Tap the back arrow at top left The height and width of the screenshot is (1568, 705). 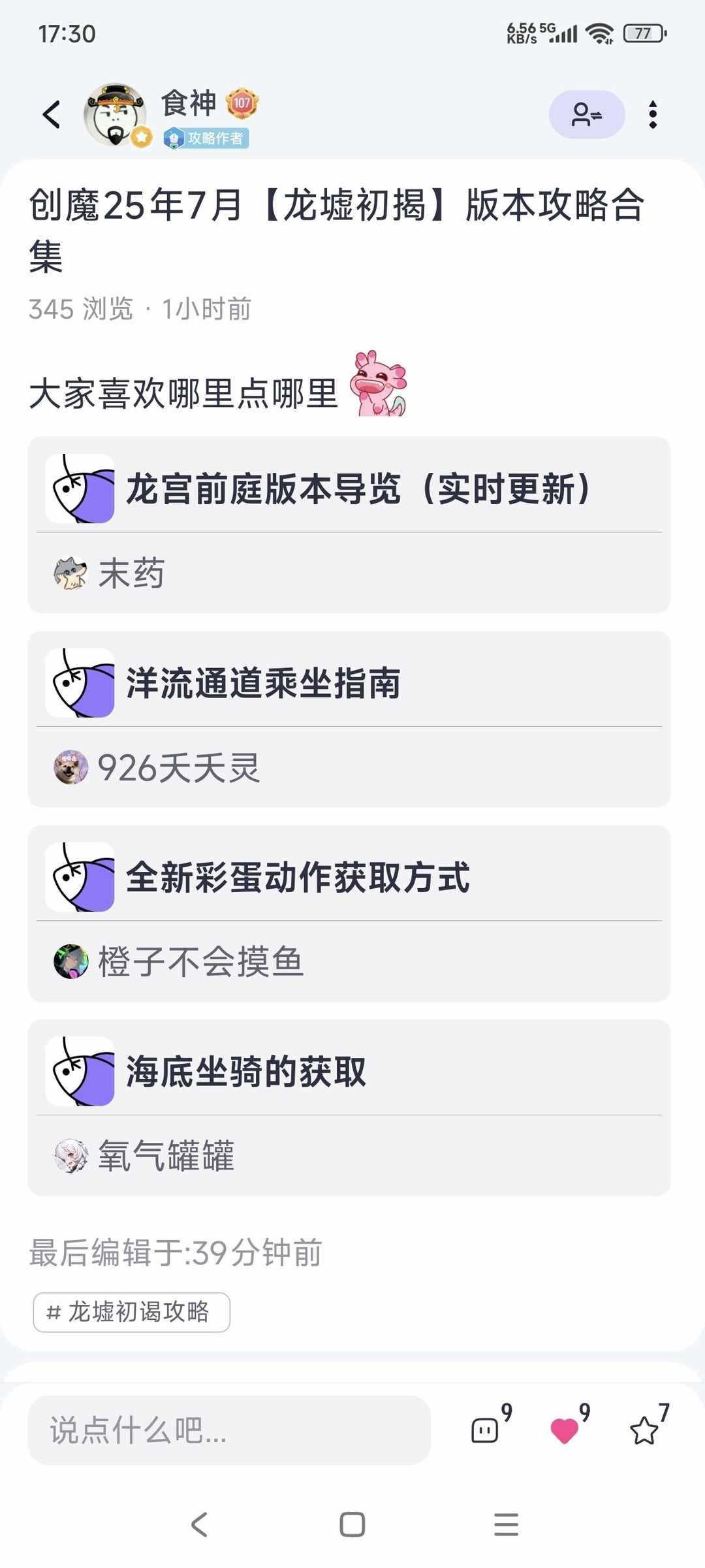click(51, 114)
